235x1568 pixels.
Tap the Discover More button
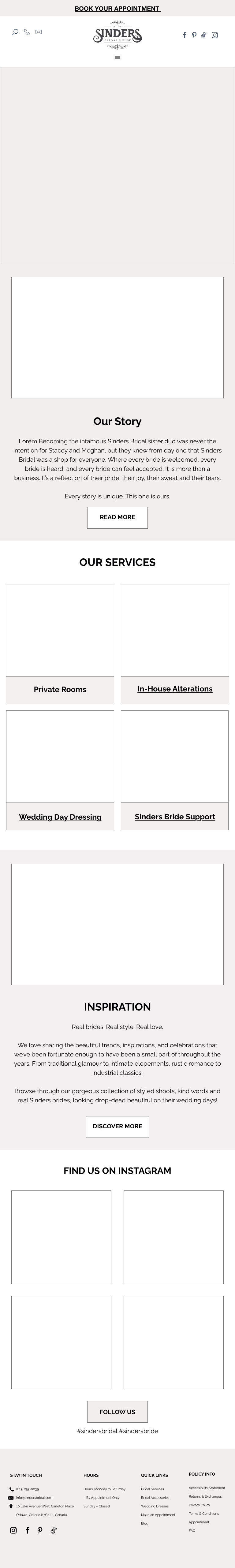point(117,1126)
